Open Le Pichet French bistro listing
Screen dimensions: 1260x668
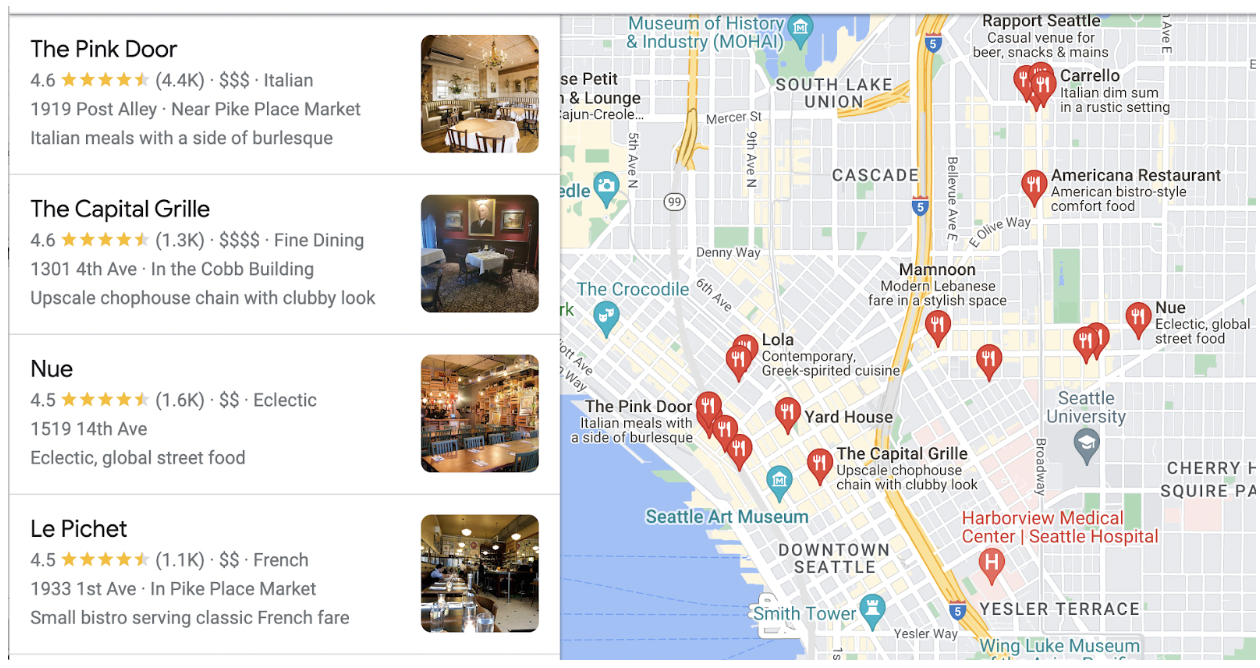[79, 529]
